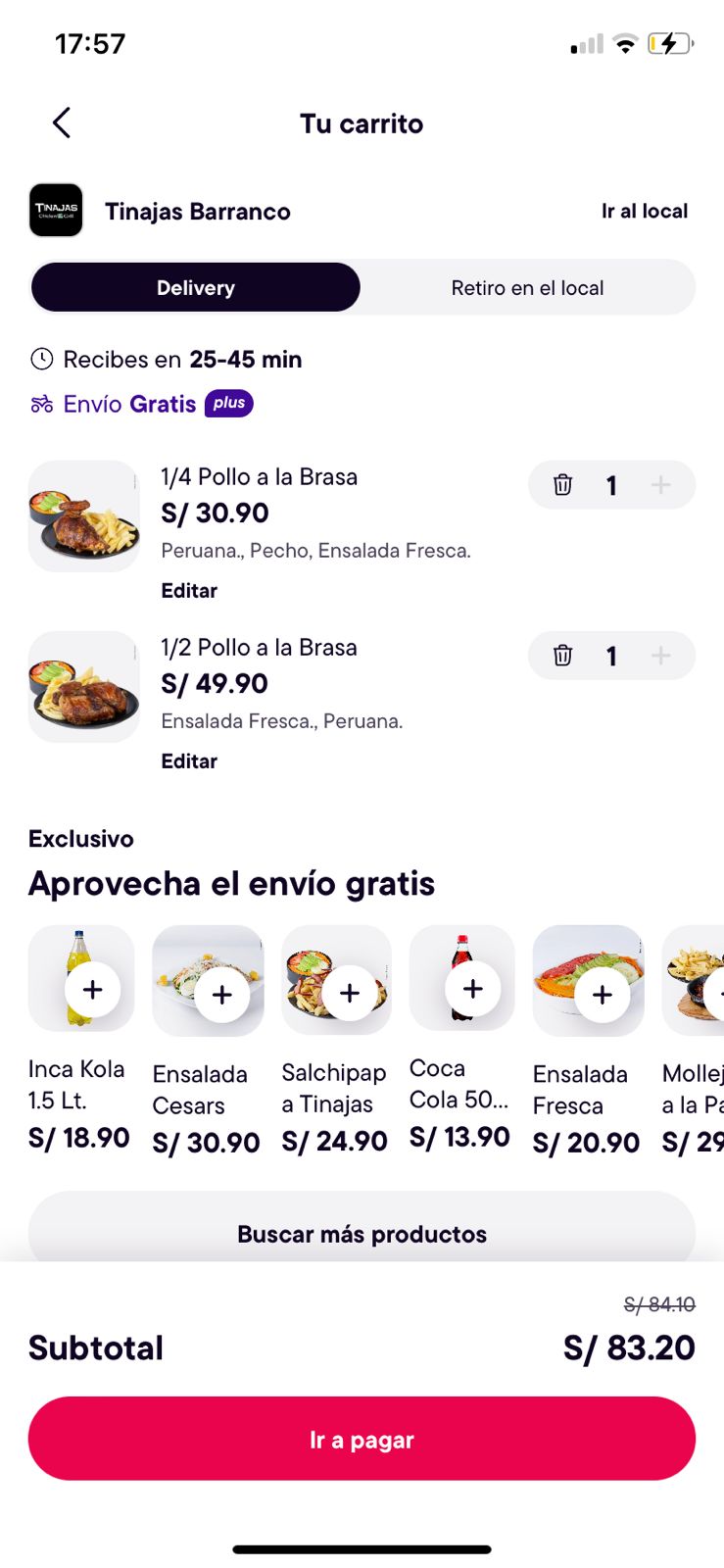Add Inca Kola 1.5 Lt with its plus icon

(x=93, y=990)
